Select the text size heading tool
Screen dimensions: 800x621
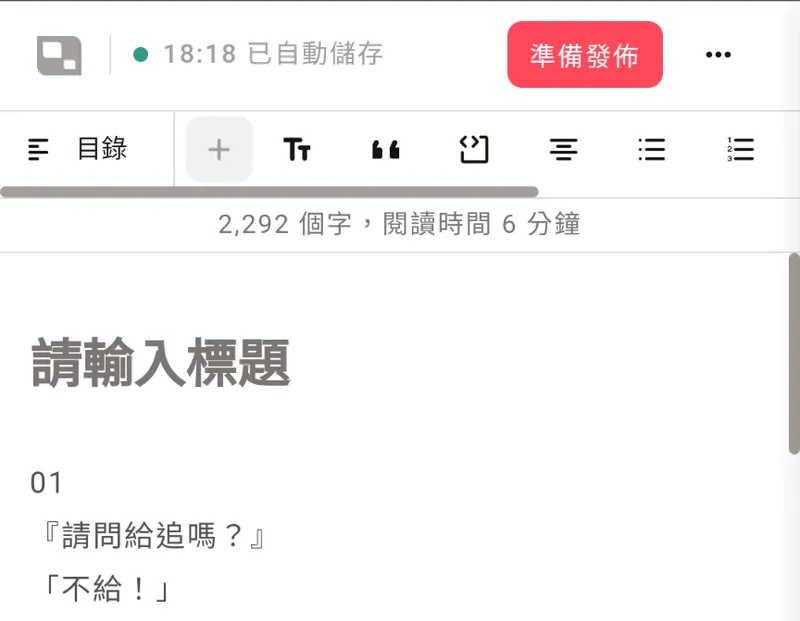(x=297, y=150)
